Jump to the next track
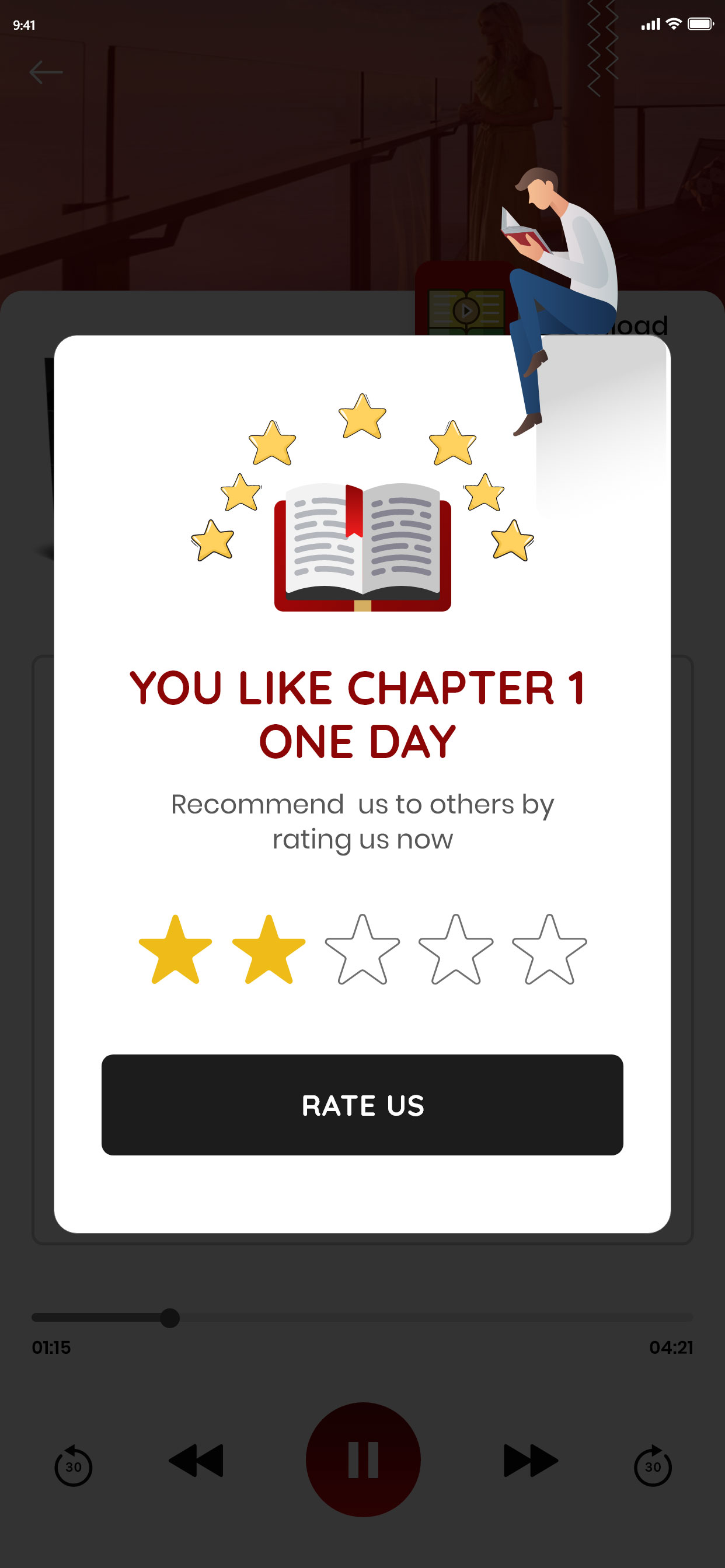This screenshot has height=1568, width=725. coord(530,1459)
